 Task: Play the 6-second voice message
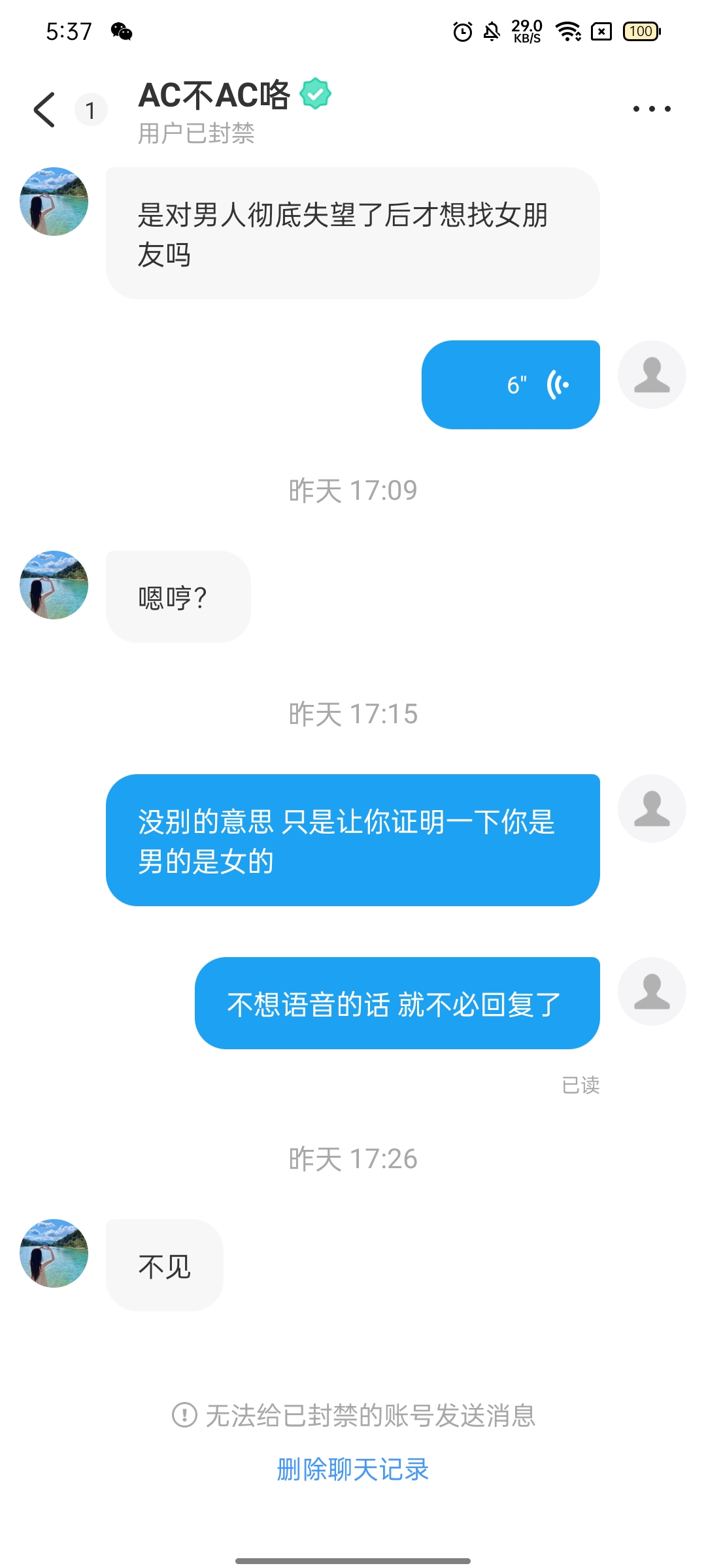[511, 385]
